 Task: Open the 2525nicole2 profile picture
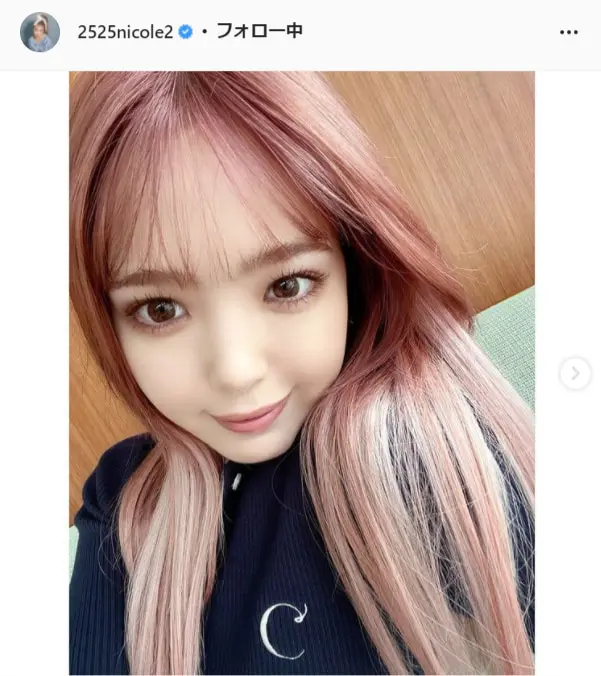tap(38, 32)
